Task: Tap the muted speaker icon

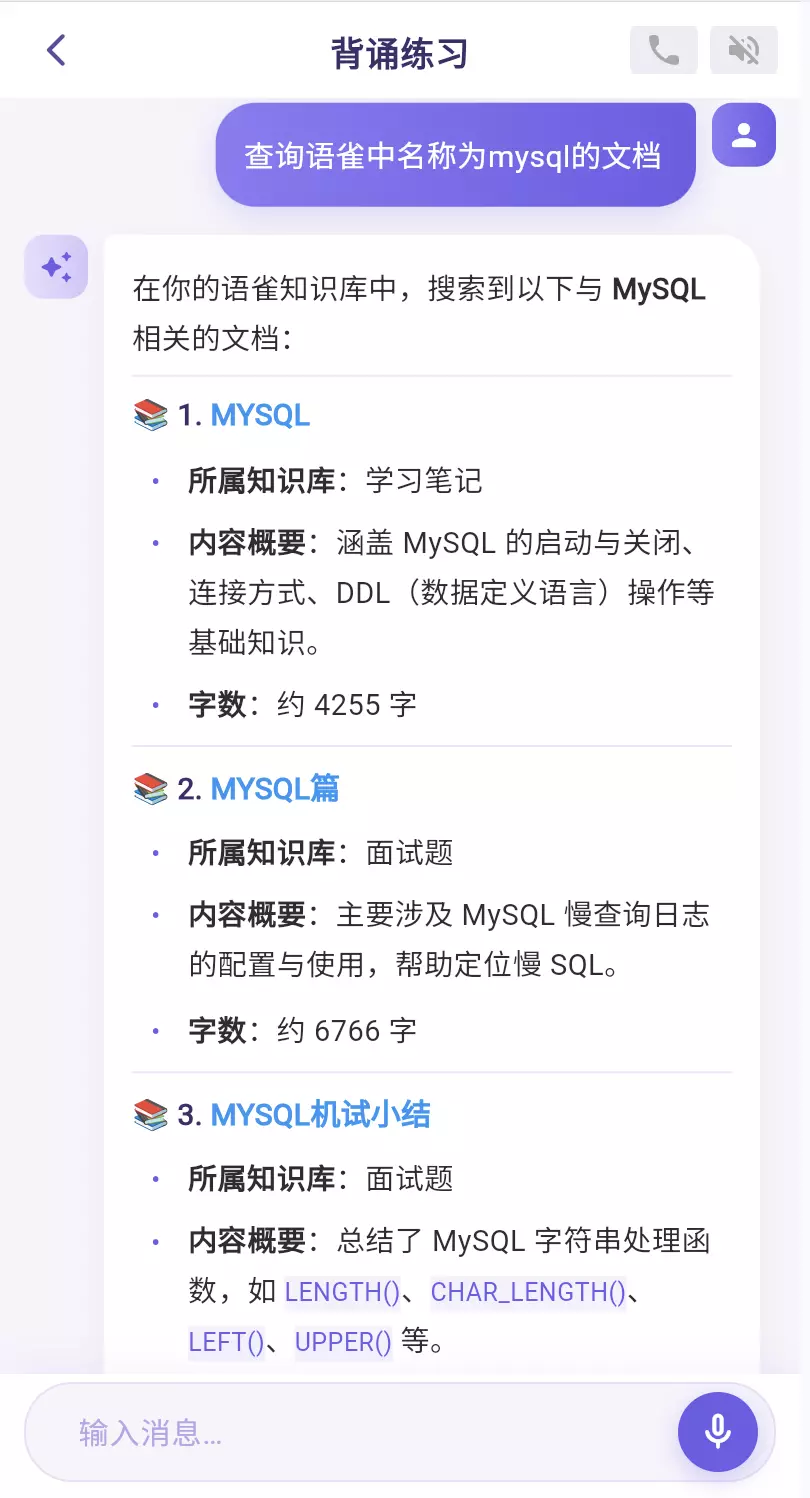Action: (744, 50)
